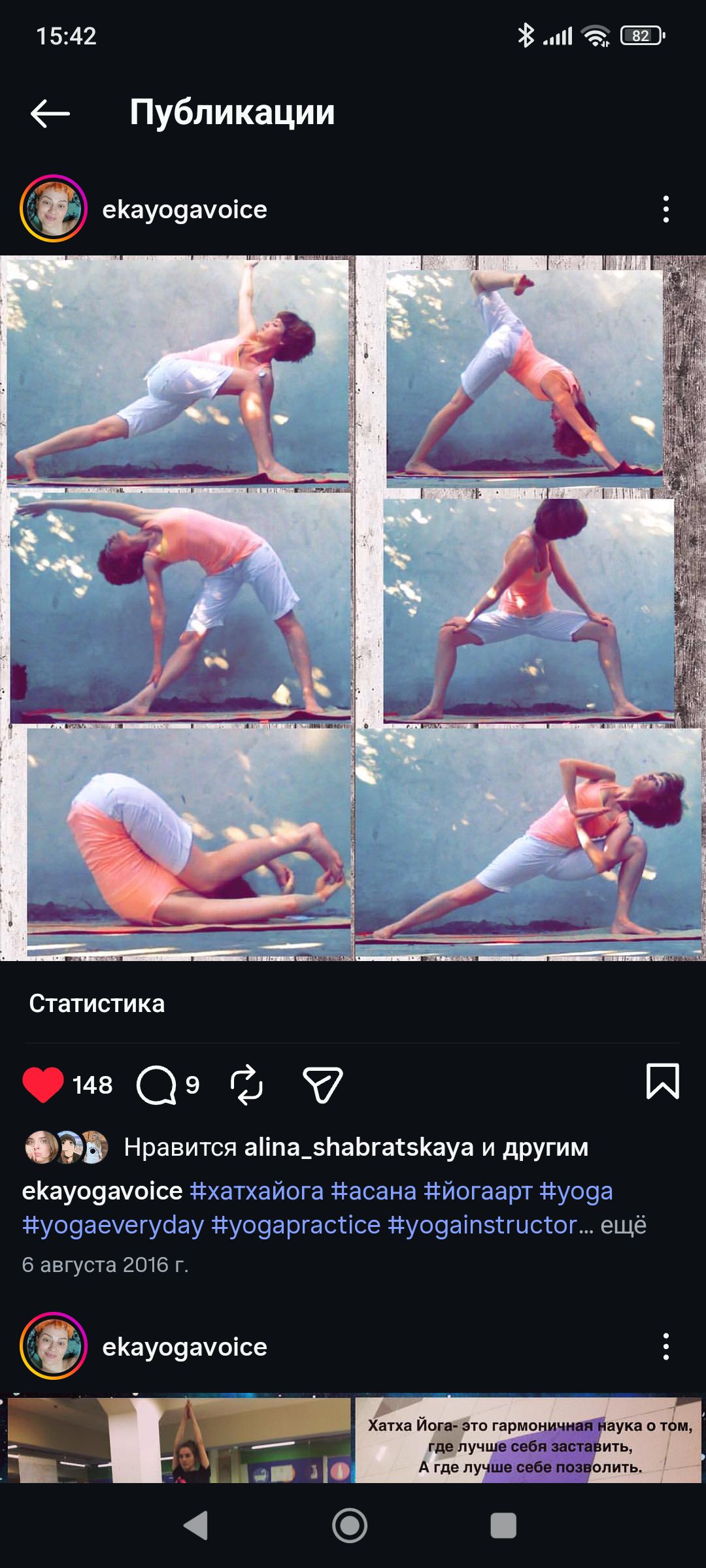The image size is (706, 1568).
Task: Repost the yoga collage post
Action: 246,1085
